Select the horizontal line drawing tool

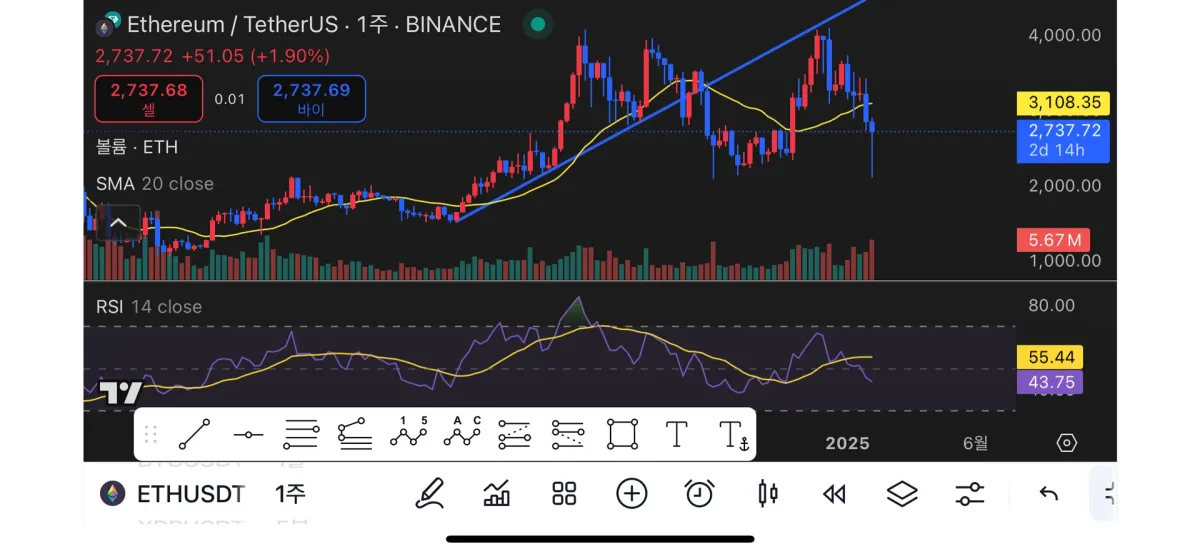pos(248,434)
